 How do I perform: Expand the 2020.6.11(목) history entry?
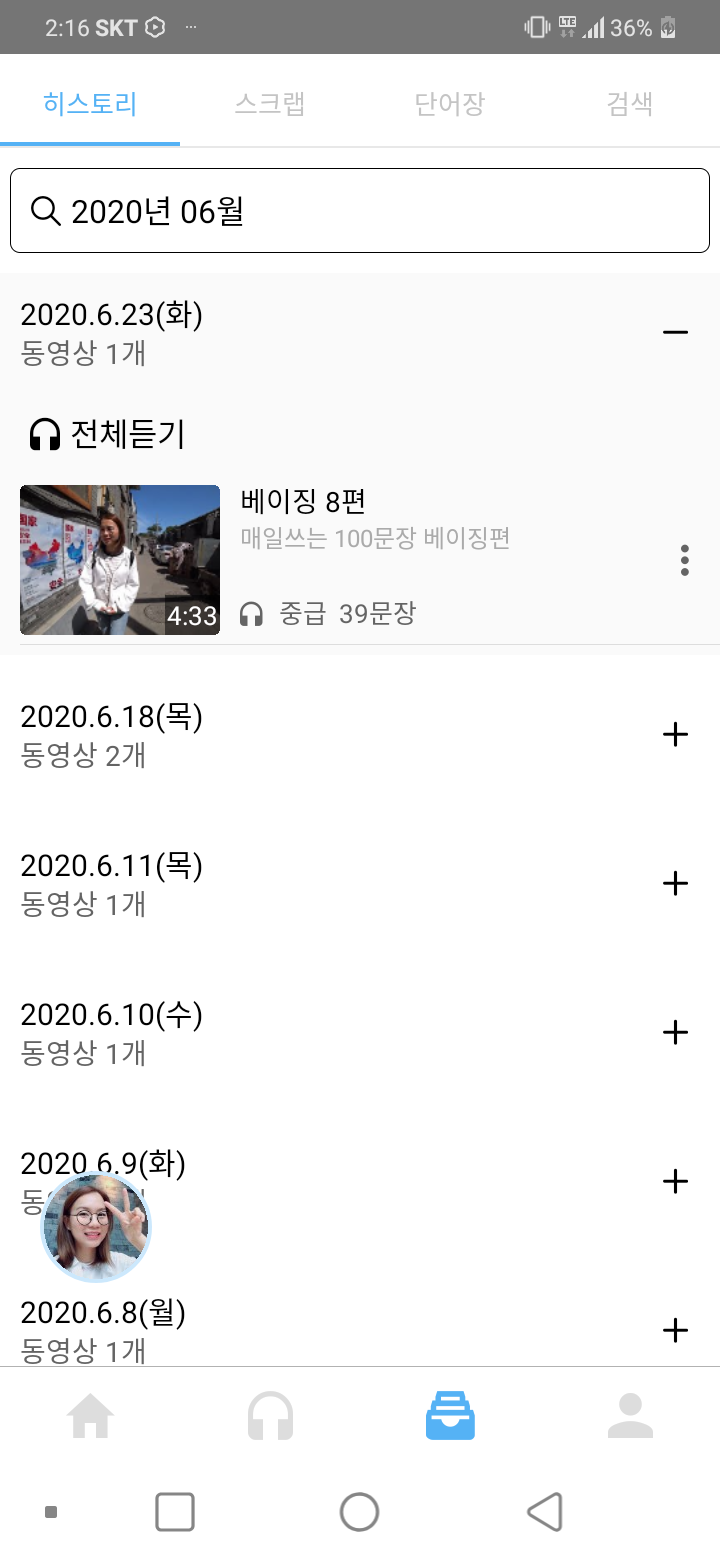click(676, 883)
